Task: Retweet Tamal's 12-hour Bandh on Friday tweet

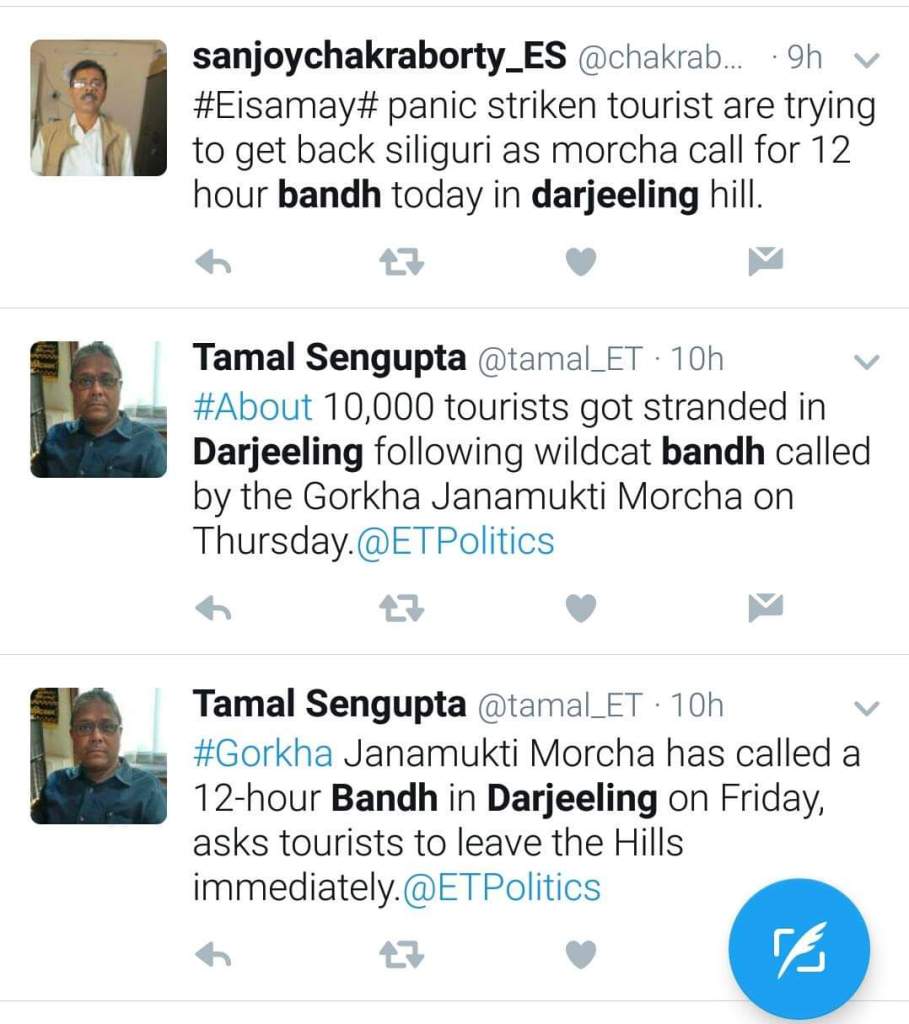Action: click(x=402, y=956)
